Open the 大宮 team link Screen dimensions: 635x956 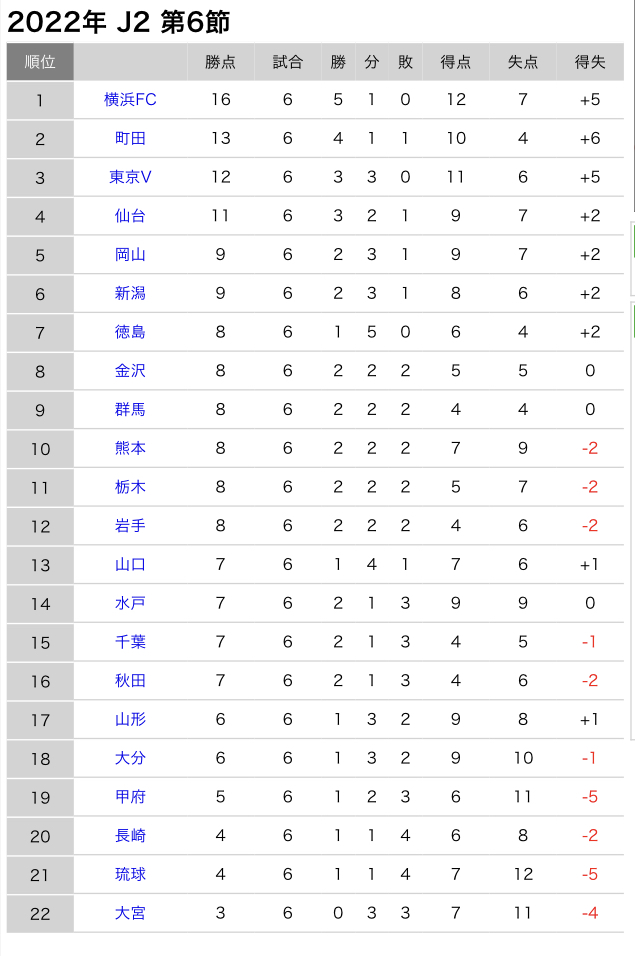(130, 913)
